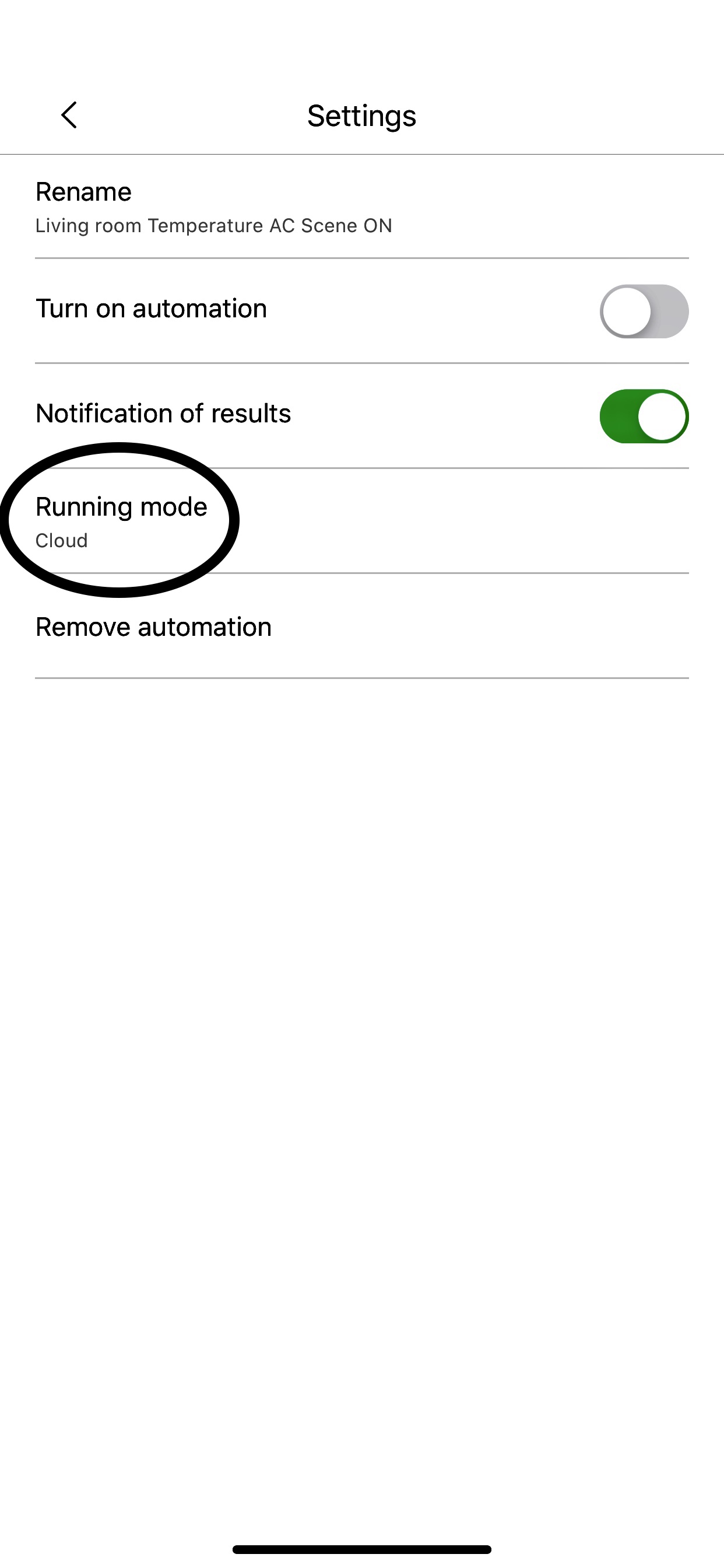Screen dimensions: 724x1568
Task: Enable the Turn on automation switch
Action: (x=644, y=311)
